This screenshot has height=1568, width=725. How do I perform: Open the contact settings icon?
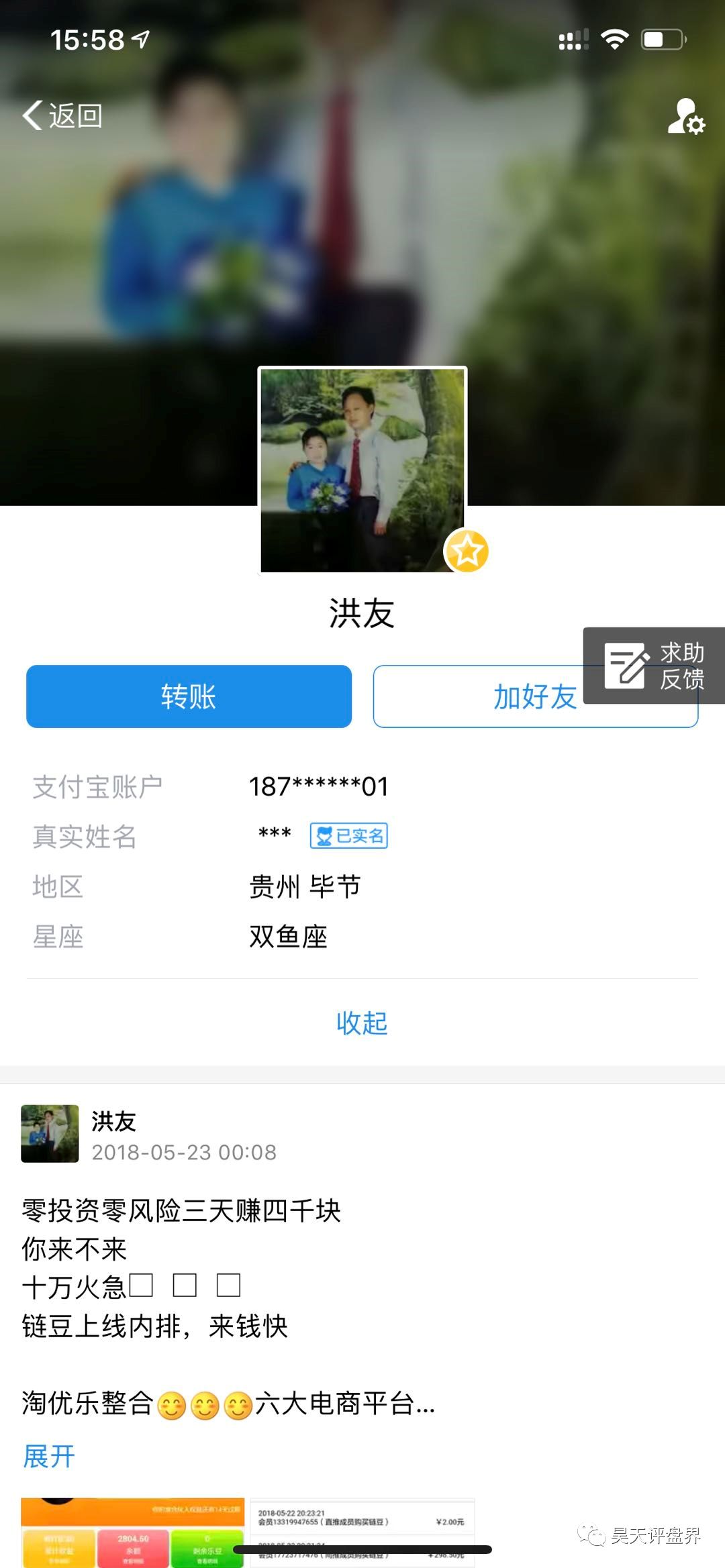pos(686,116)
